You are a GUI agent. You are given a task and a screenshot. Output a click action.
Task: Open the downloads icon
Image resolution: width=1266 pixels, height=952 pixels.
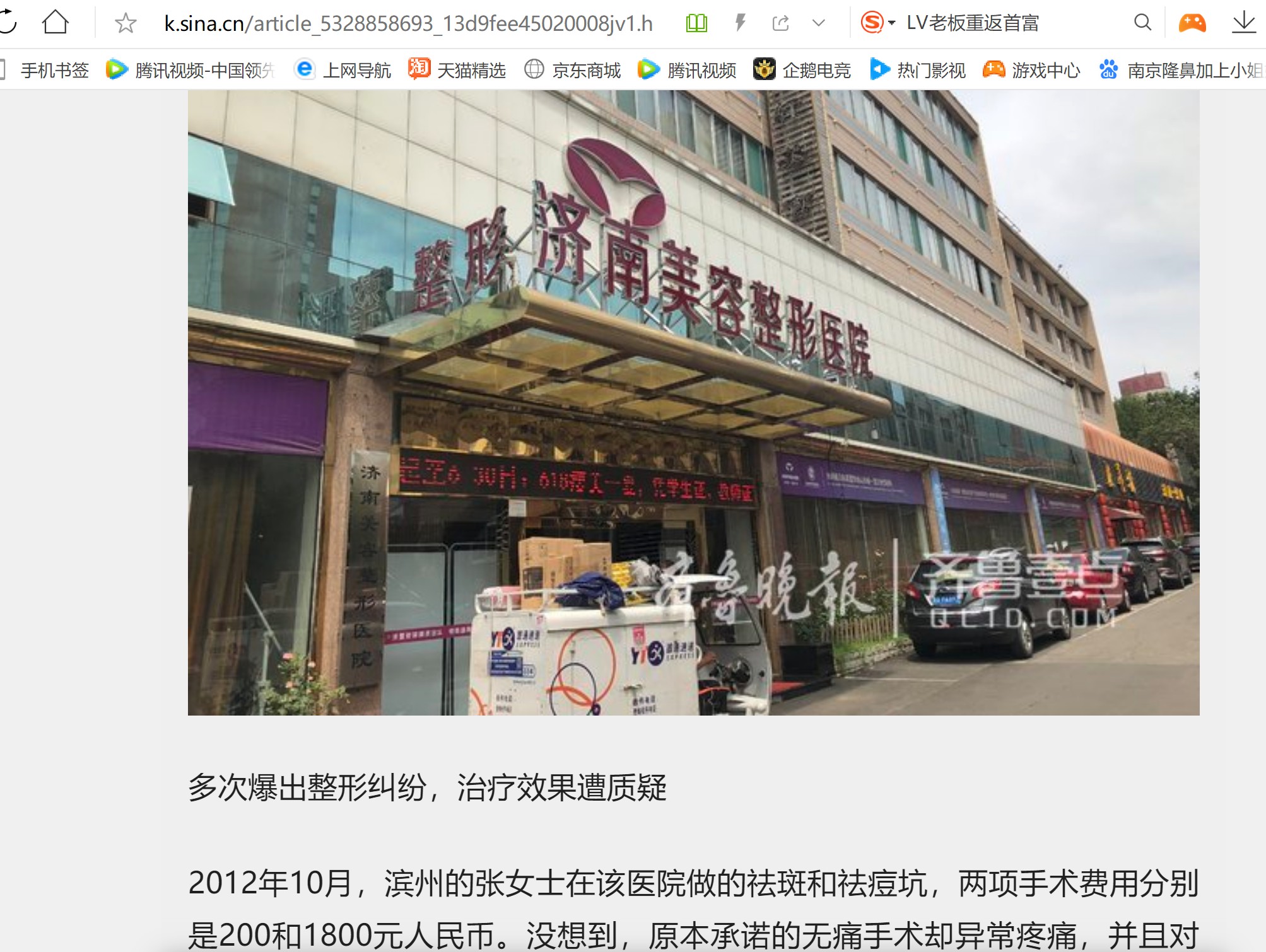1243,23
